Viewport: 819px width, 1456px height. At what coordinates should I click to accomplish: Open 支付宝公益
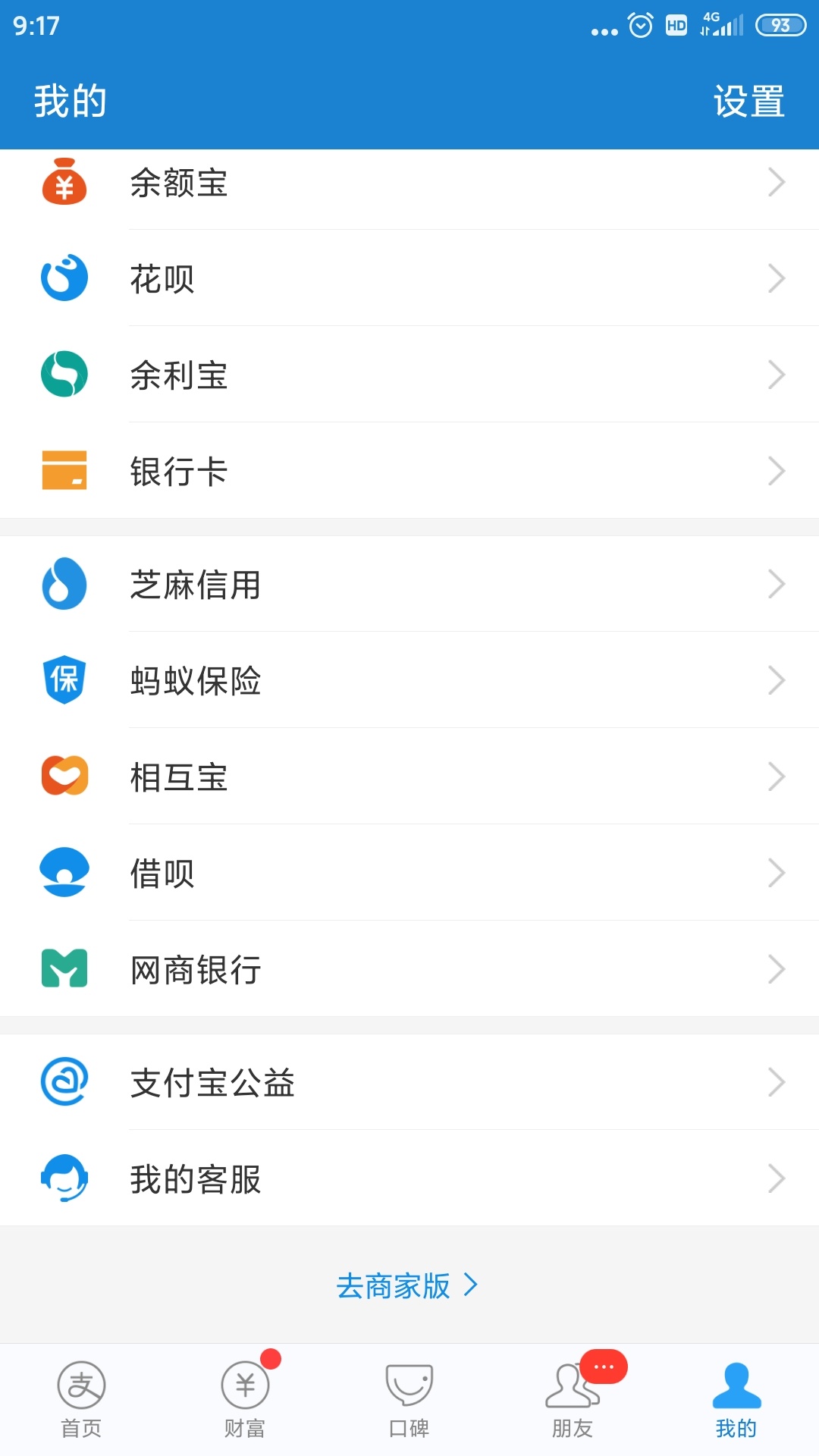click(x=409, y=1082)
